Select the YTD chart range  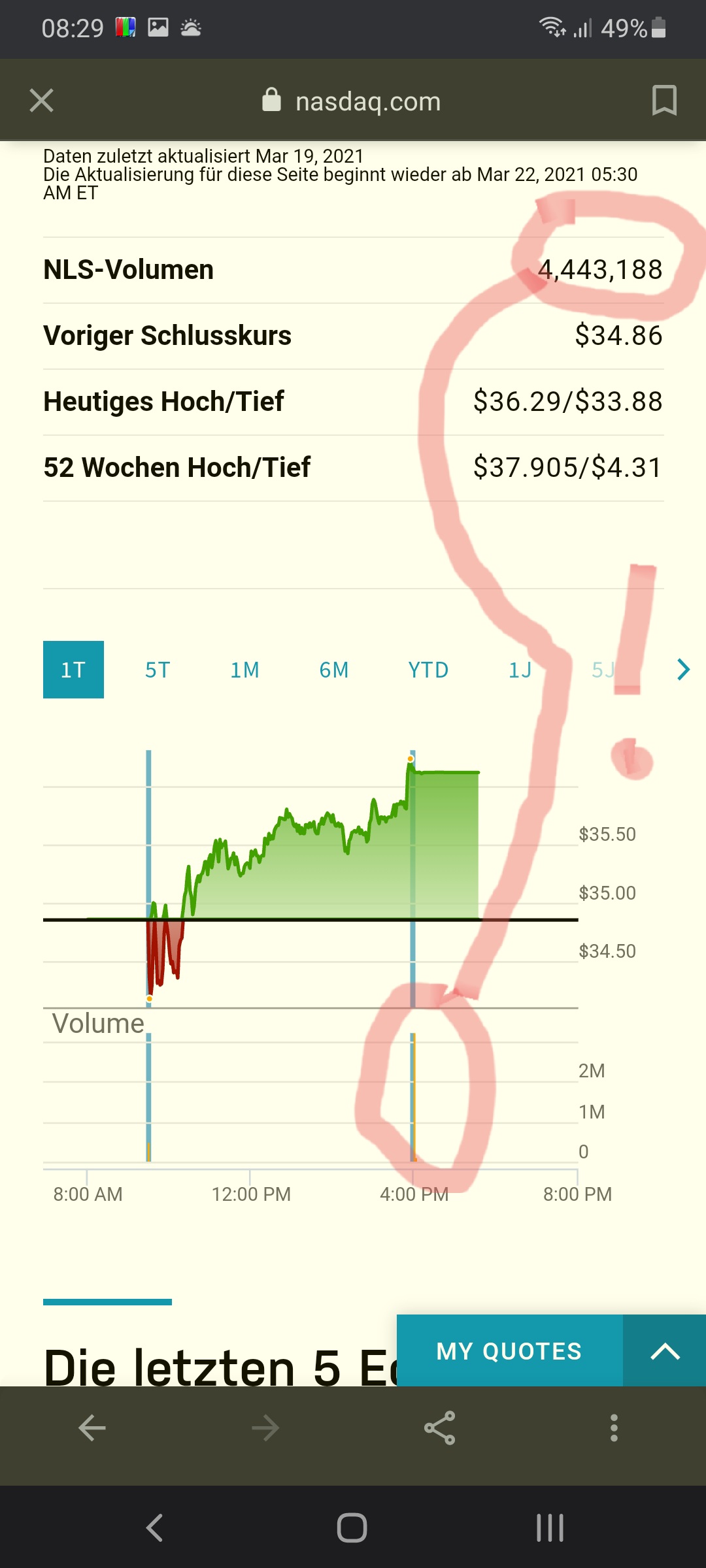[x=428, y=670]
